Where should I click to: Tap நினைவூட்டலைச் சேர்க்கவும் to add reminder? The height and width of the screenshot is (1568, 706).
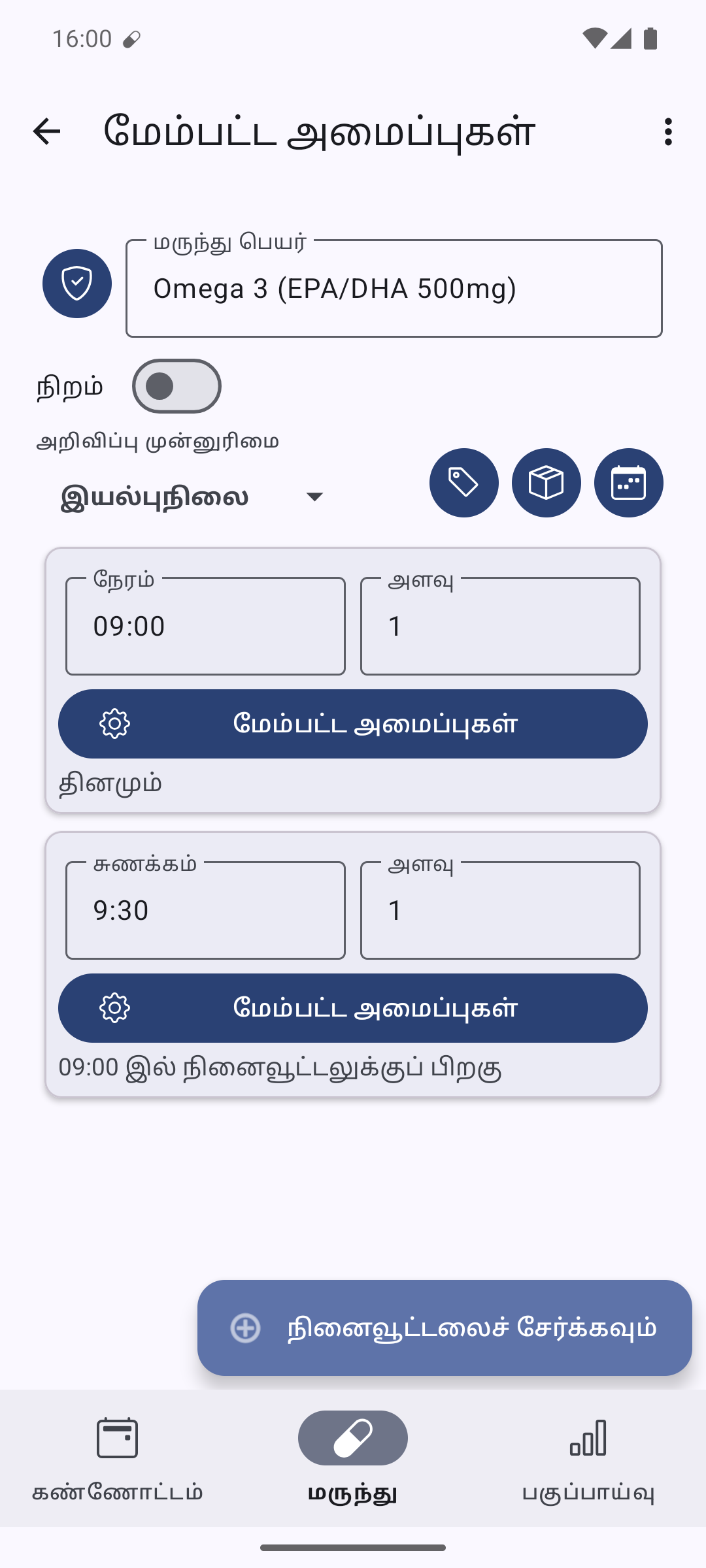[445, 1328]
